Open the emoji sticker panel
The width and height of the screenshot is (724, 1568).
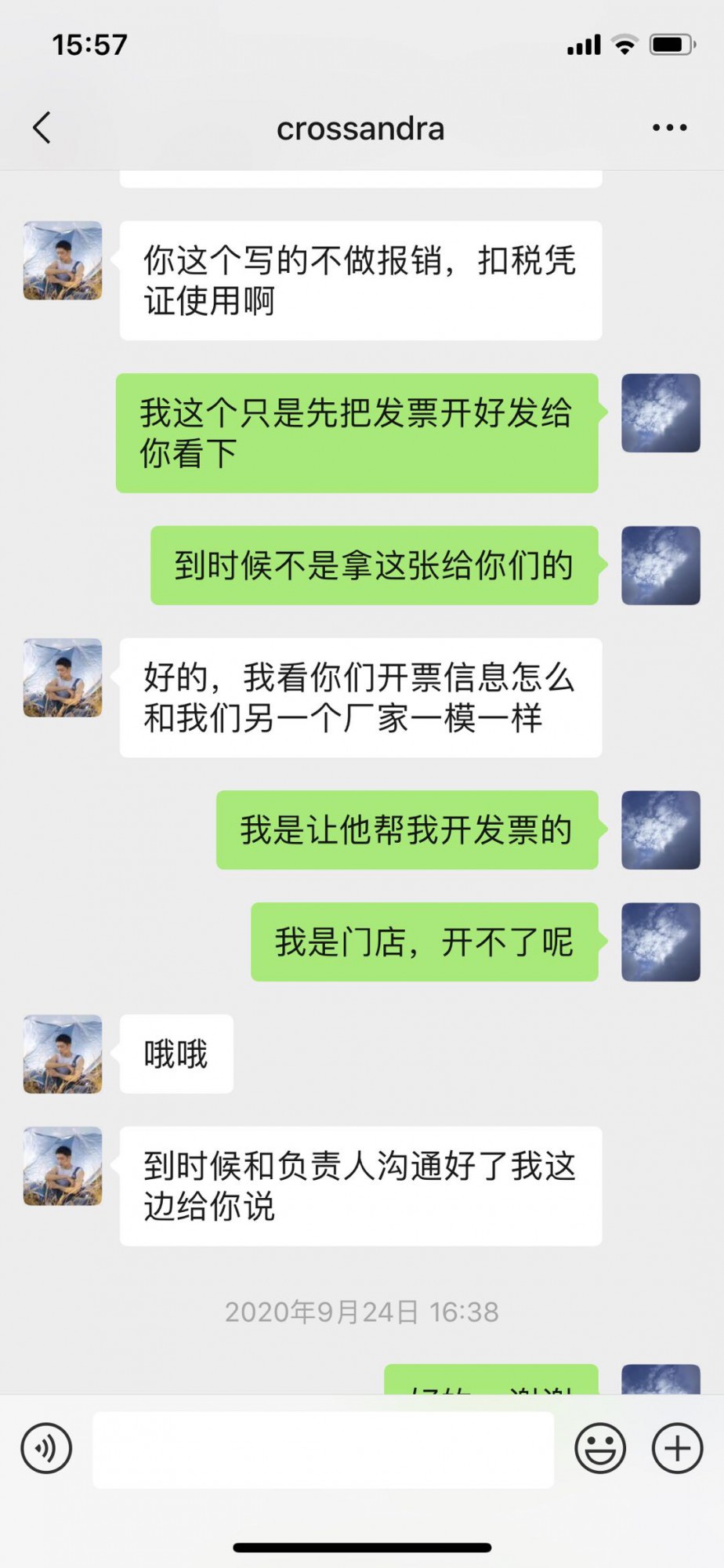click(x=600, y=1448)
